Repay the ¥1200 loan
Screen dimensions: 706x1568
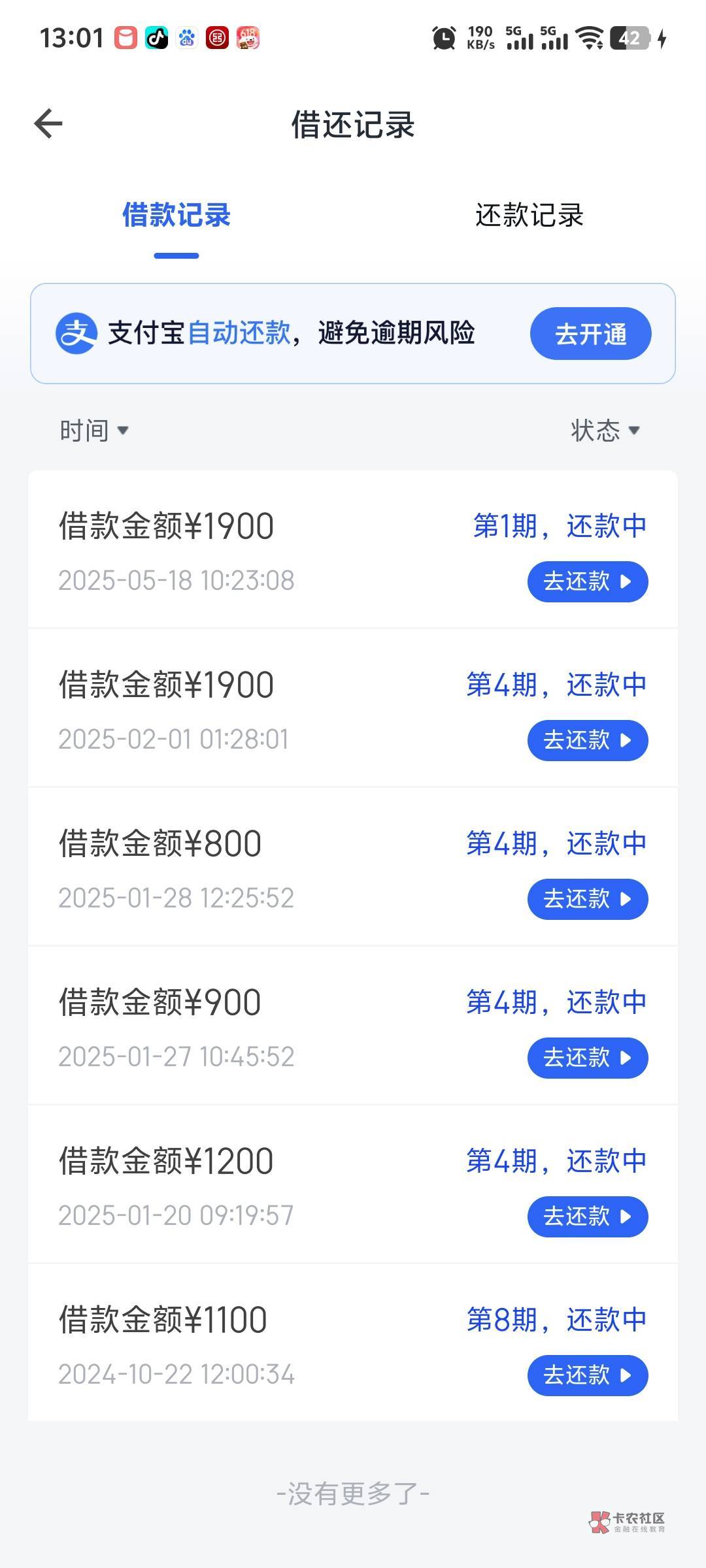pos(587,1217)
